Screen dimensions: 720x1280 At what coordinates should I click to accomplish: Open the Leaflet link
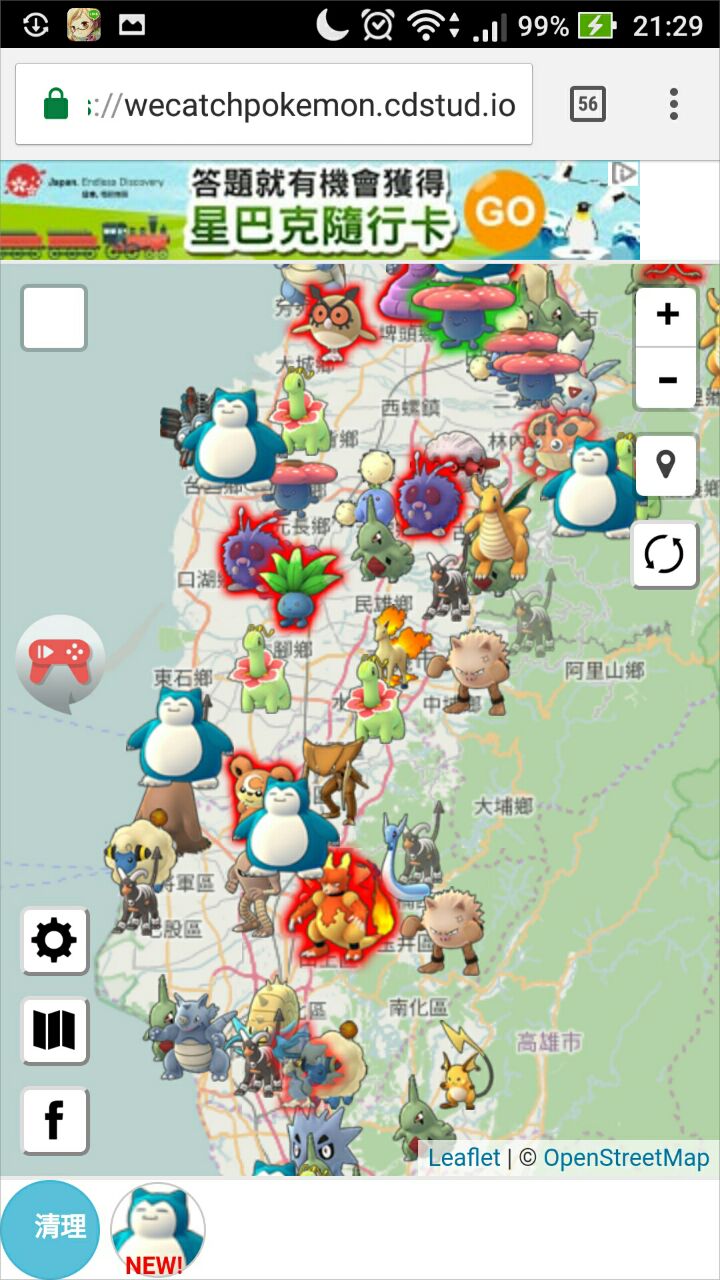(x=464, y=1158)
